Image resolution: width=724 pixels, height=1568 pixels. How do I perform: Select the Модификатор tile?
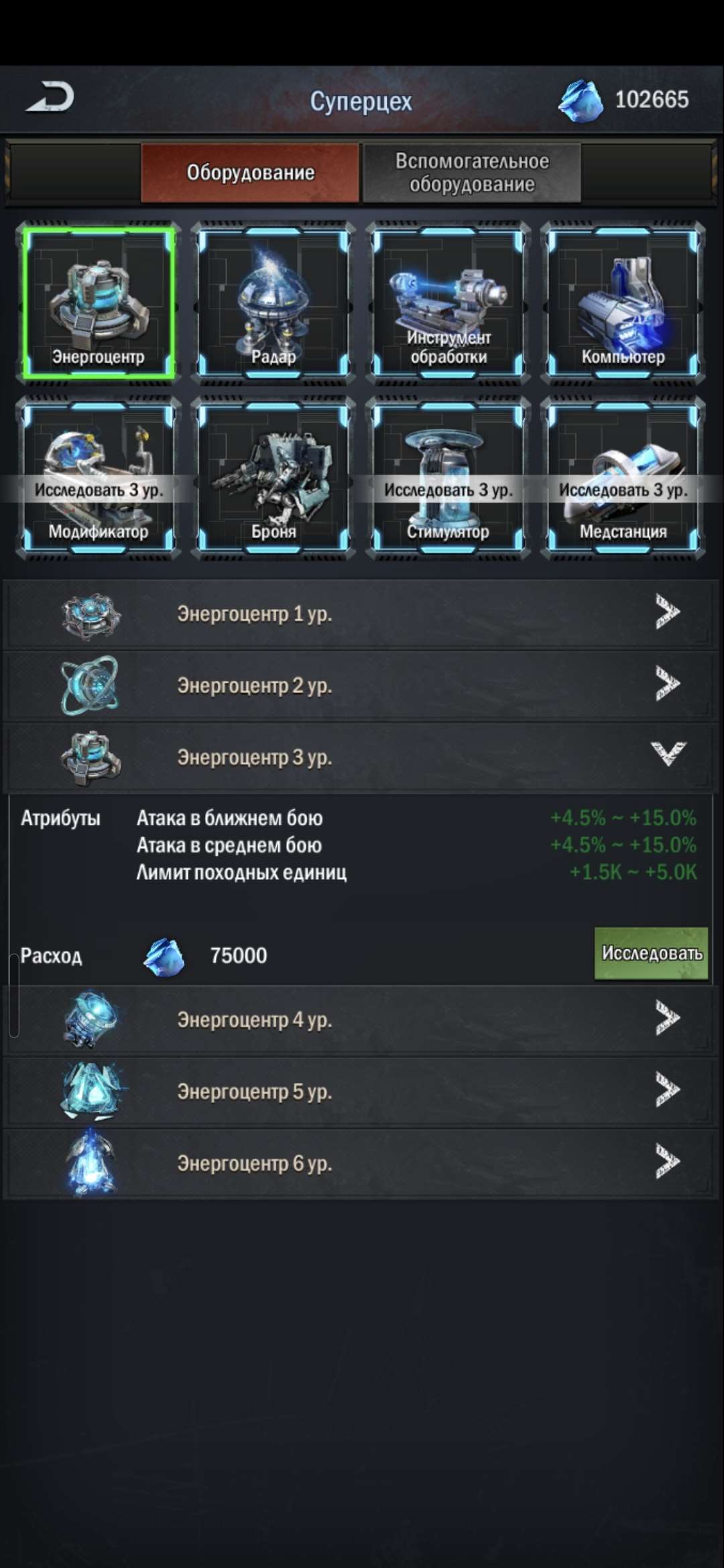(x=99, y=478)
